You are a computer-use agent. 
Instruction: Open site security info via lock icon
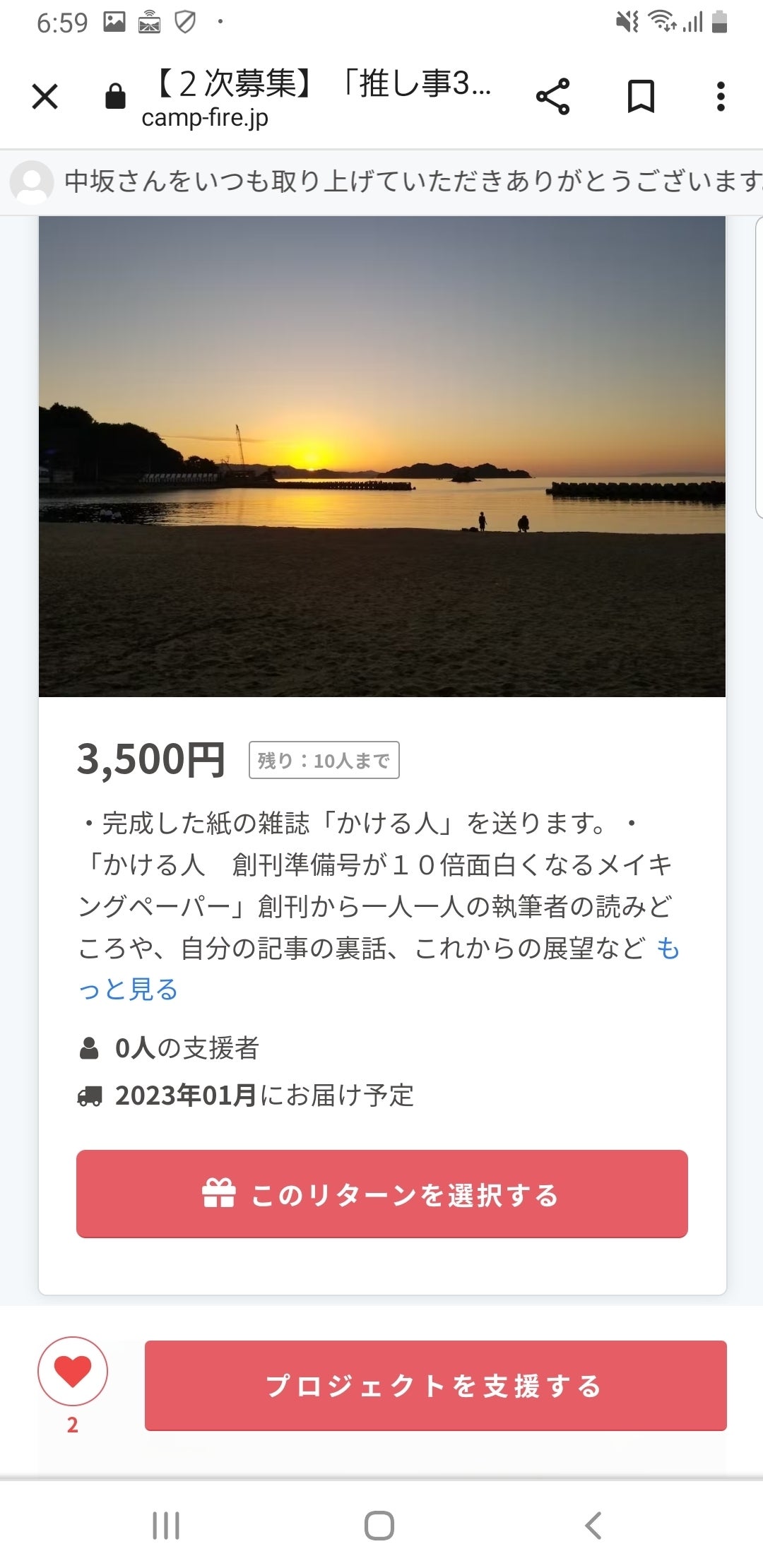pyautogui.click(x=115, y=97)
